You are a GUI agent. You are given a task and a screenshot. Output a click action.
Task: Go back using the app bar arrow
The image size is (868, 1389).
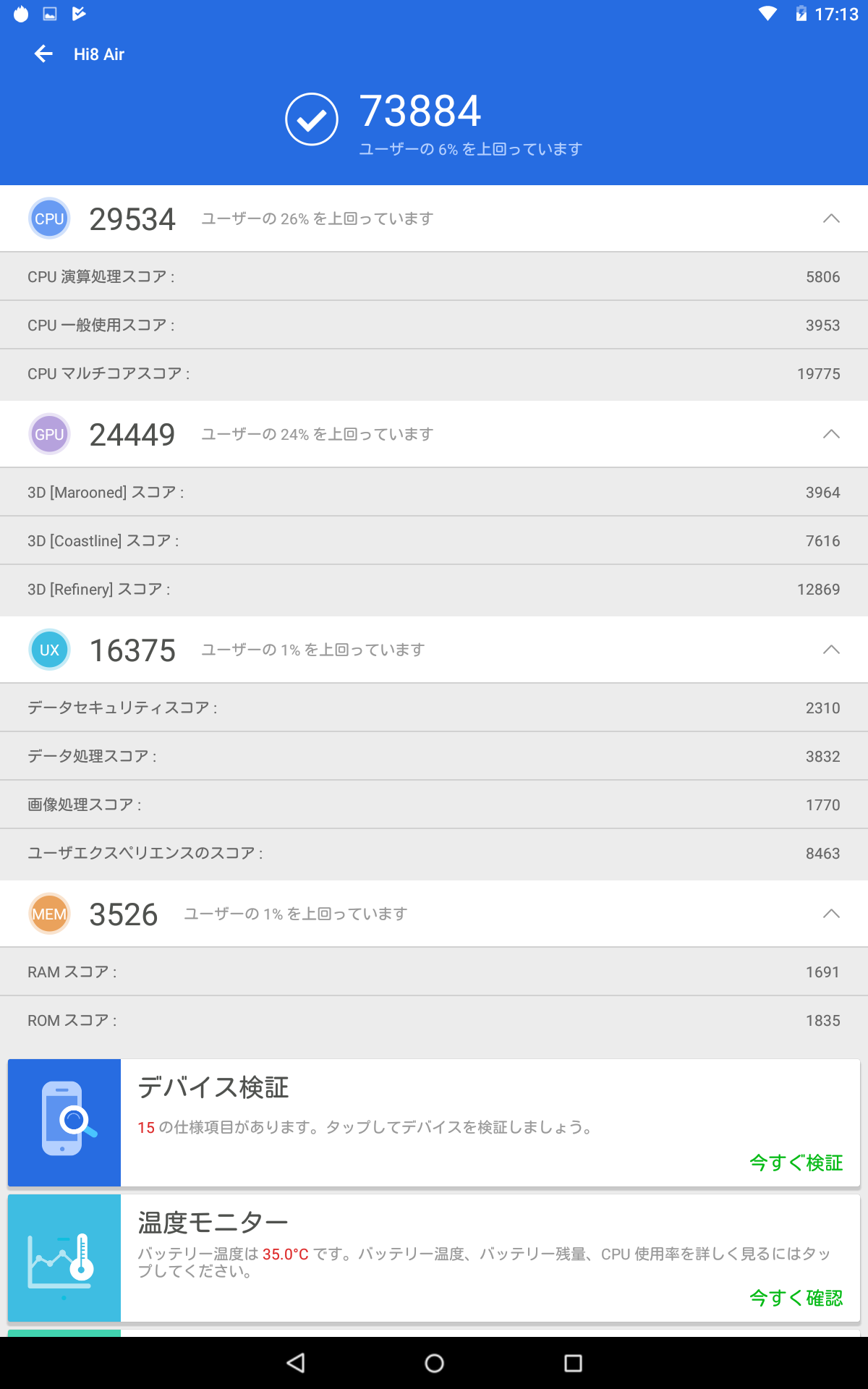click(43, 54)
